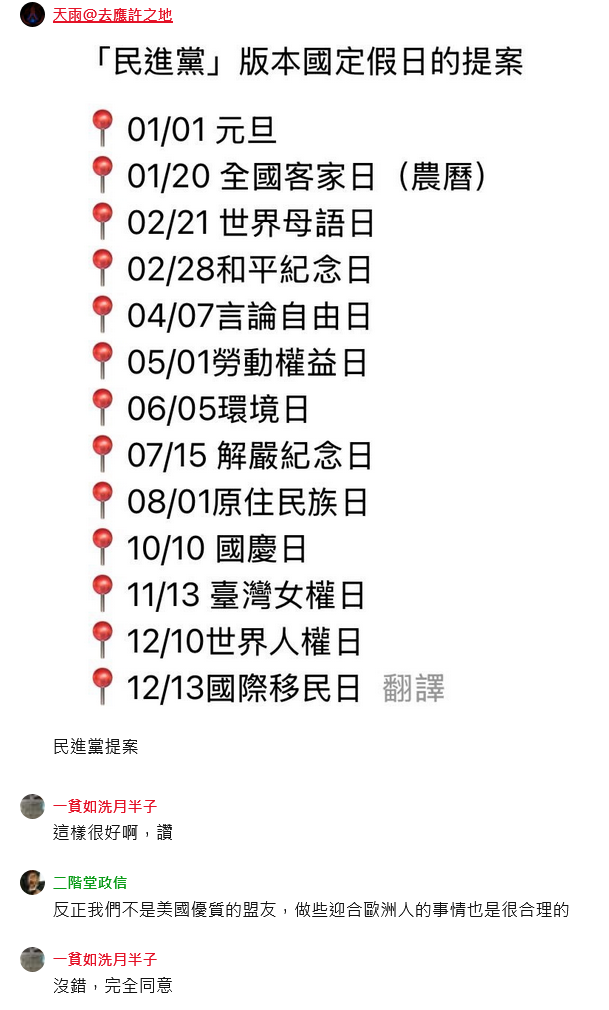
Task: Open the posted holiday proposal image
Action: pyautogui.click(x=307, y=376)
